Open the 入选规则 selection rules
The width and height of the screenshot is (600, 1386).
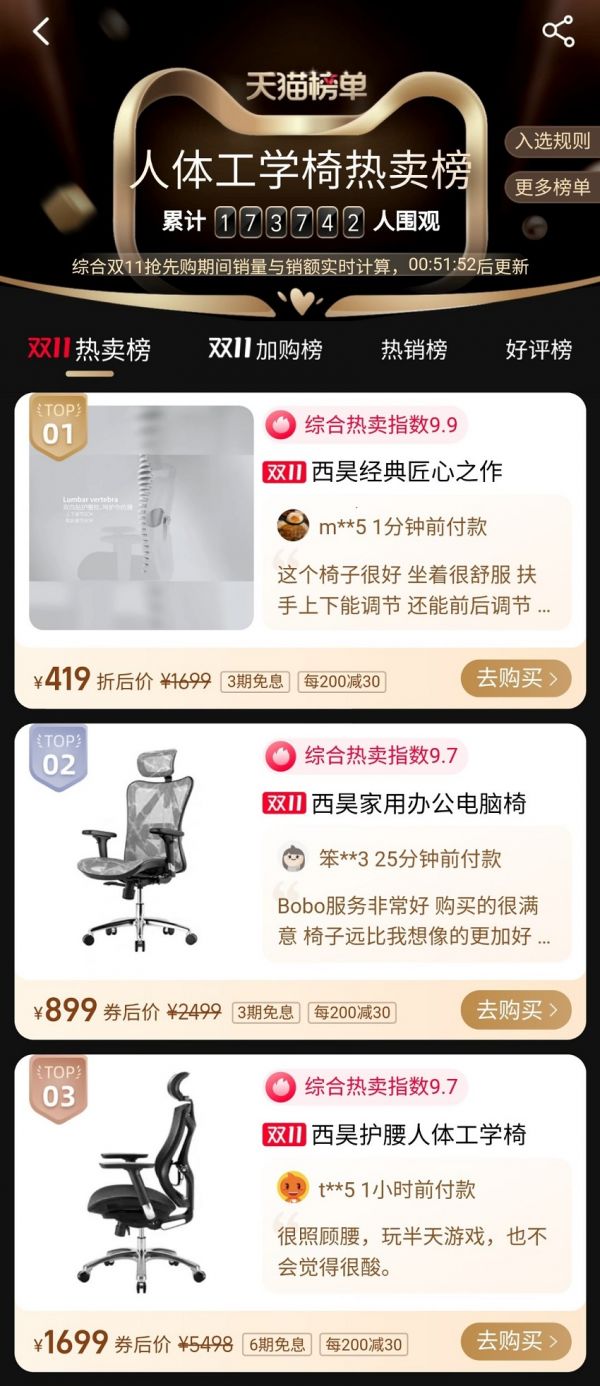tap(552, 141)
